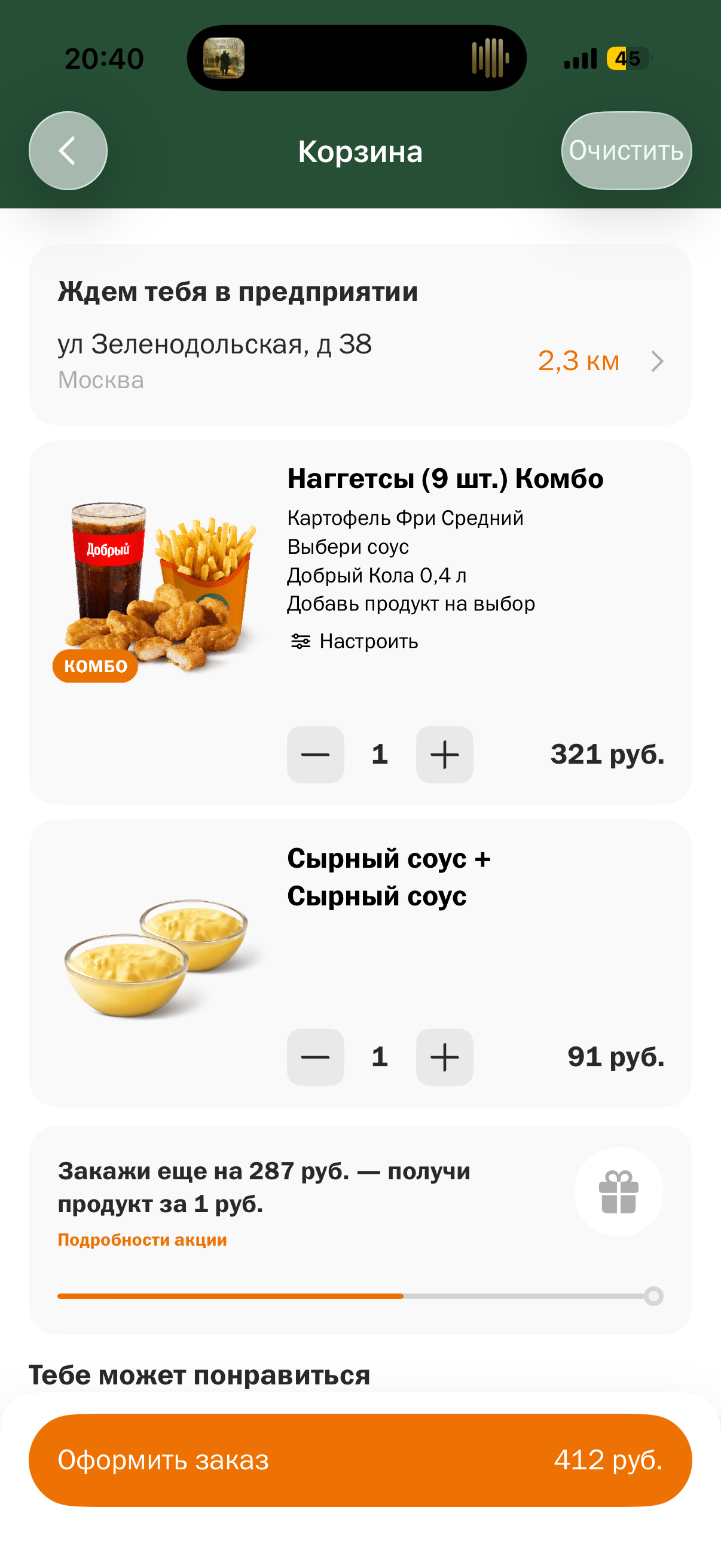The image size is (721, 1568).
Task: Open Подробности акции link
Action: [142, 1240]
